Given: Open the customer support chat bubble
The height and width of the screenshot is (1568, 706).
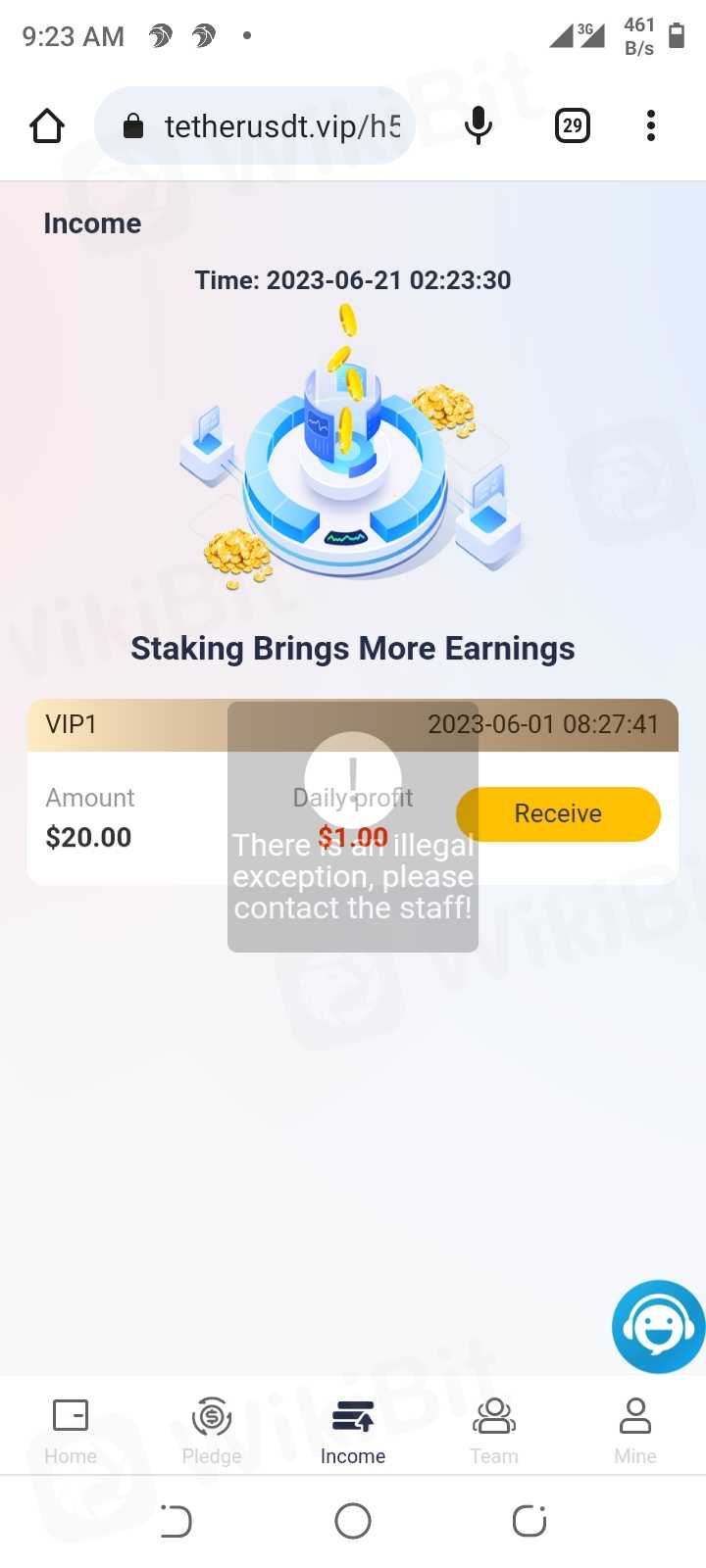Looking at the screenshot, I should coord(657,1327).
